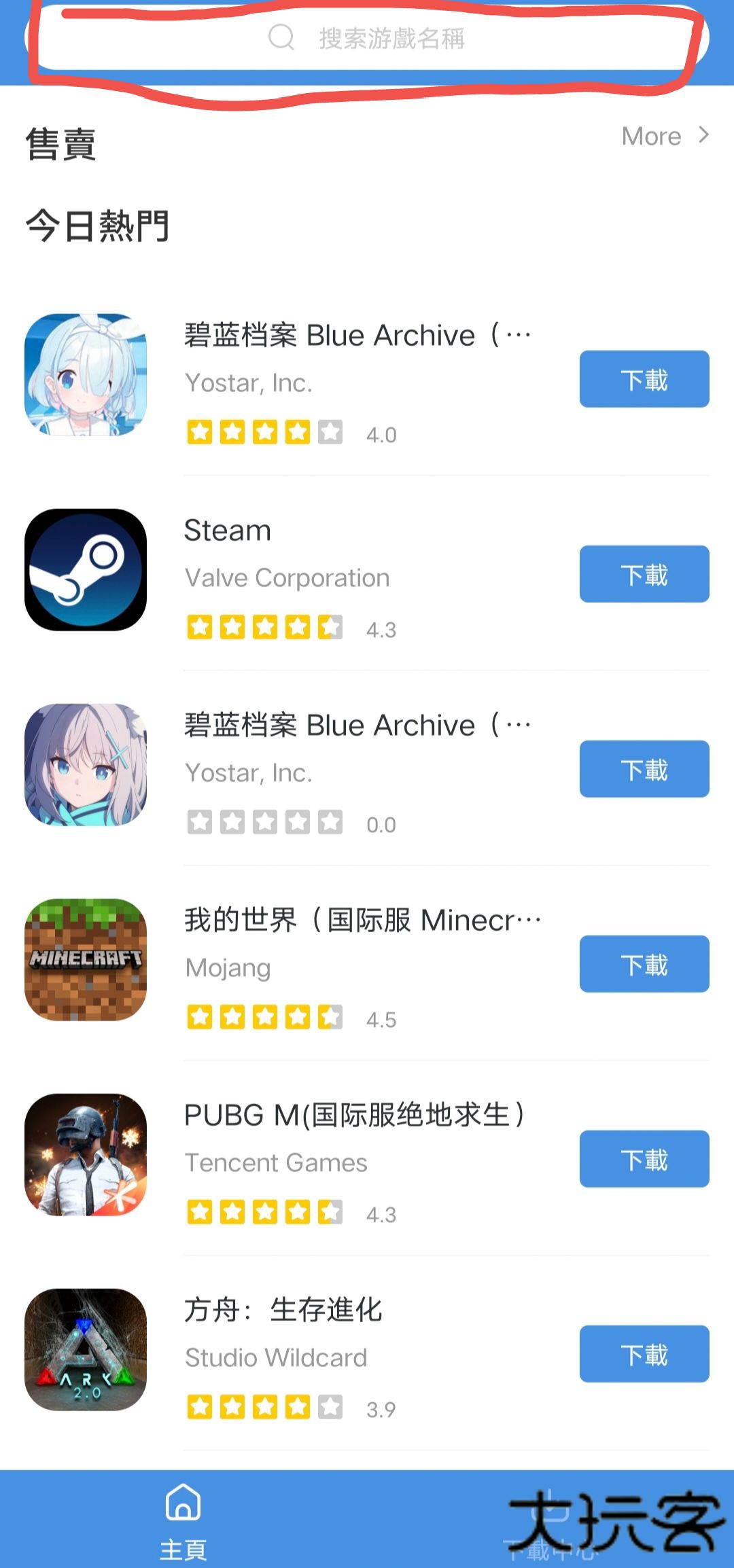Open the PUBG M app icon
Viewport: 734px width, 1568px height.
pos(85,1155)
